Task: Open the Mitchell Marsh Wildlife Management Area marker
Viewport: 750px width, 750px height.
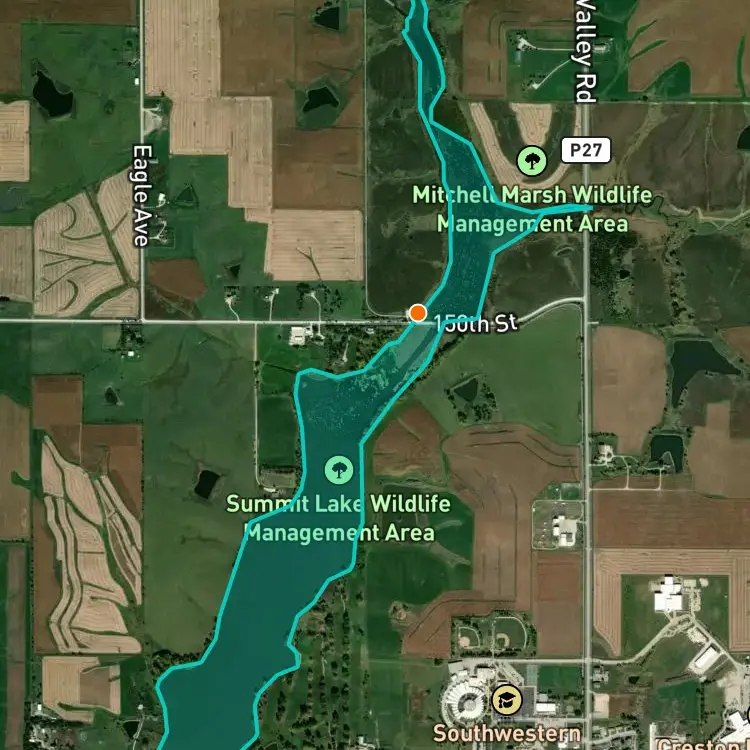Action: (530, 159)
